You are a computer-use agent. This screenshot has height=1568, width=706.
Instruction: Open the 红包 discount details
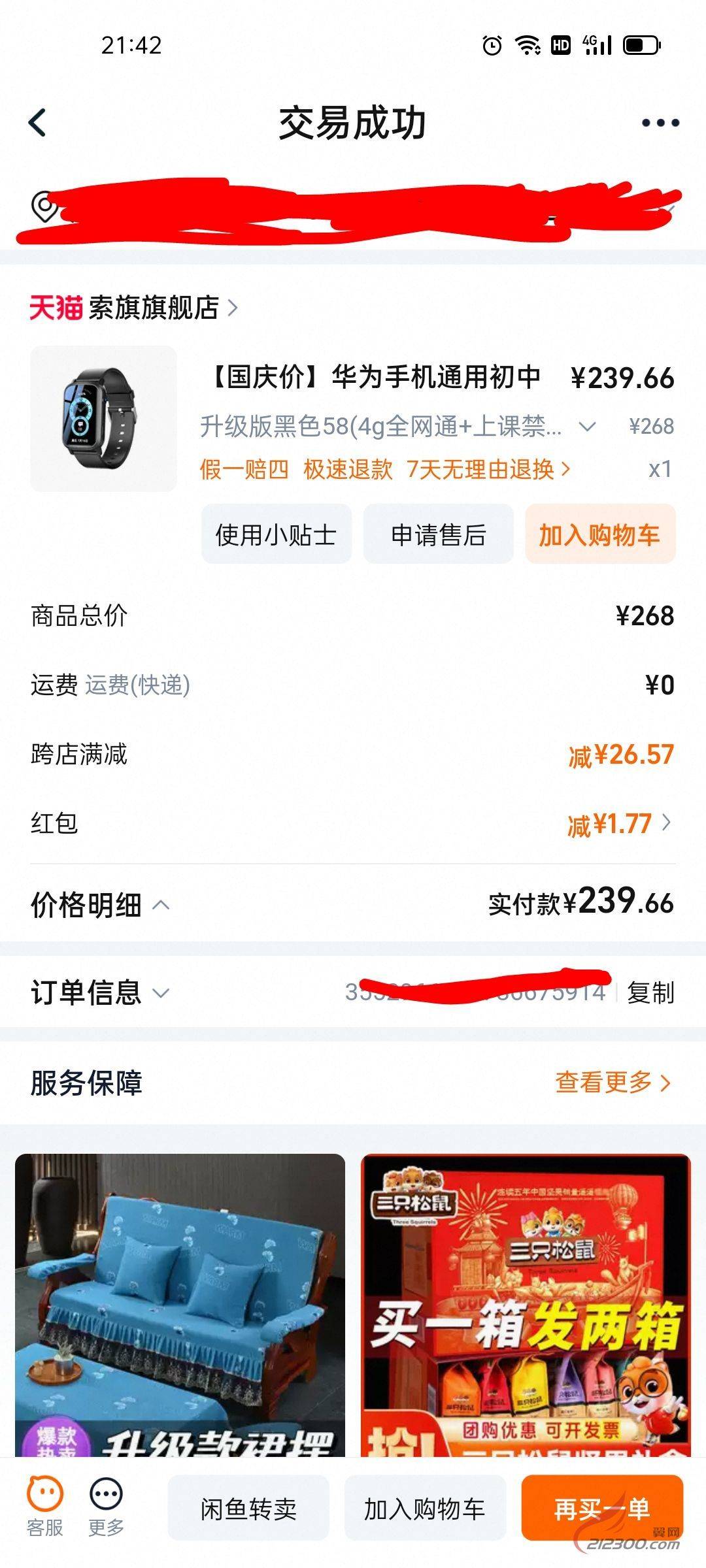coord(619,824)
